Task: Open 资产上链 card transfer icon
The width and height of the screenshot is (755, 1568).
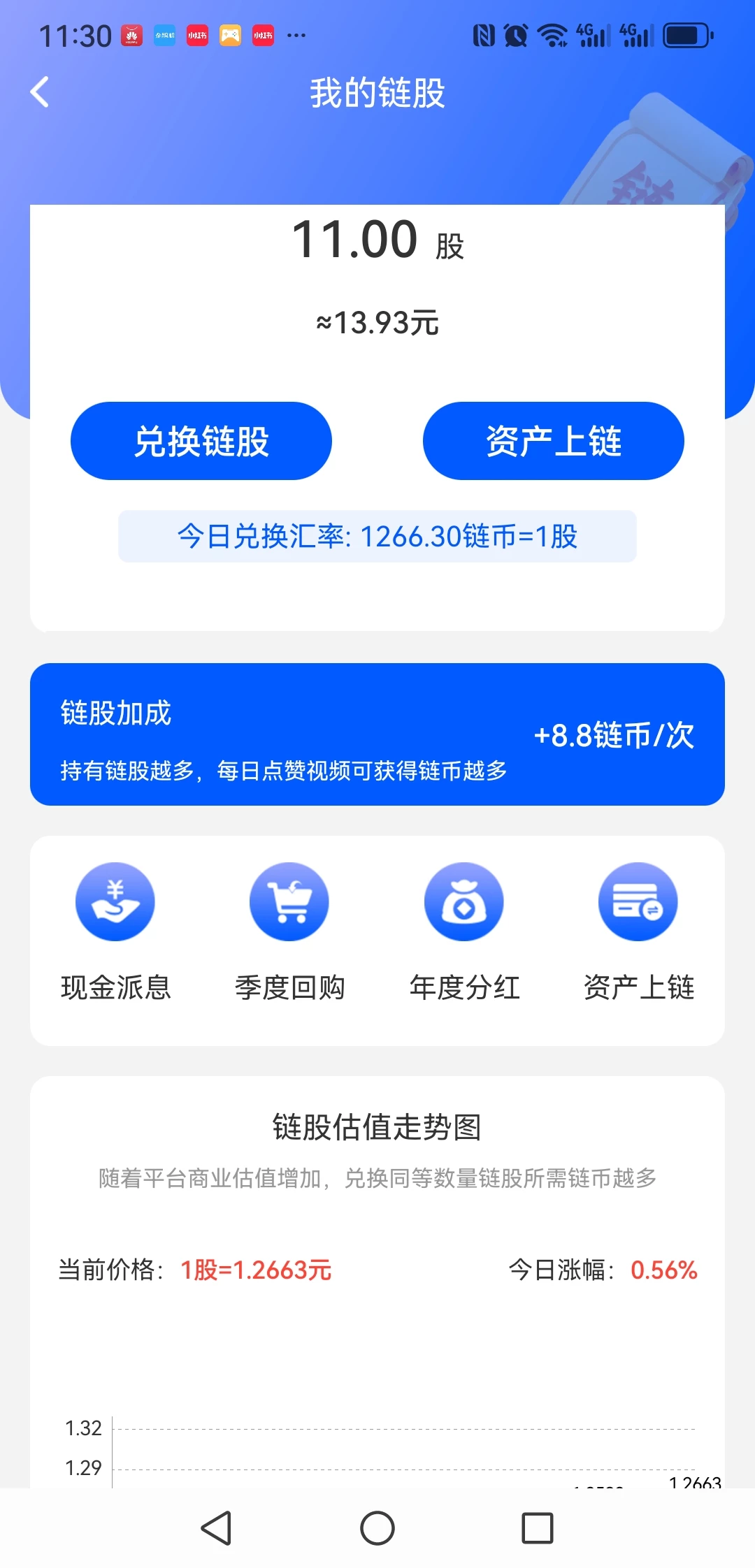Action: (638, 901)
